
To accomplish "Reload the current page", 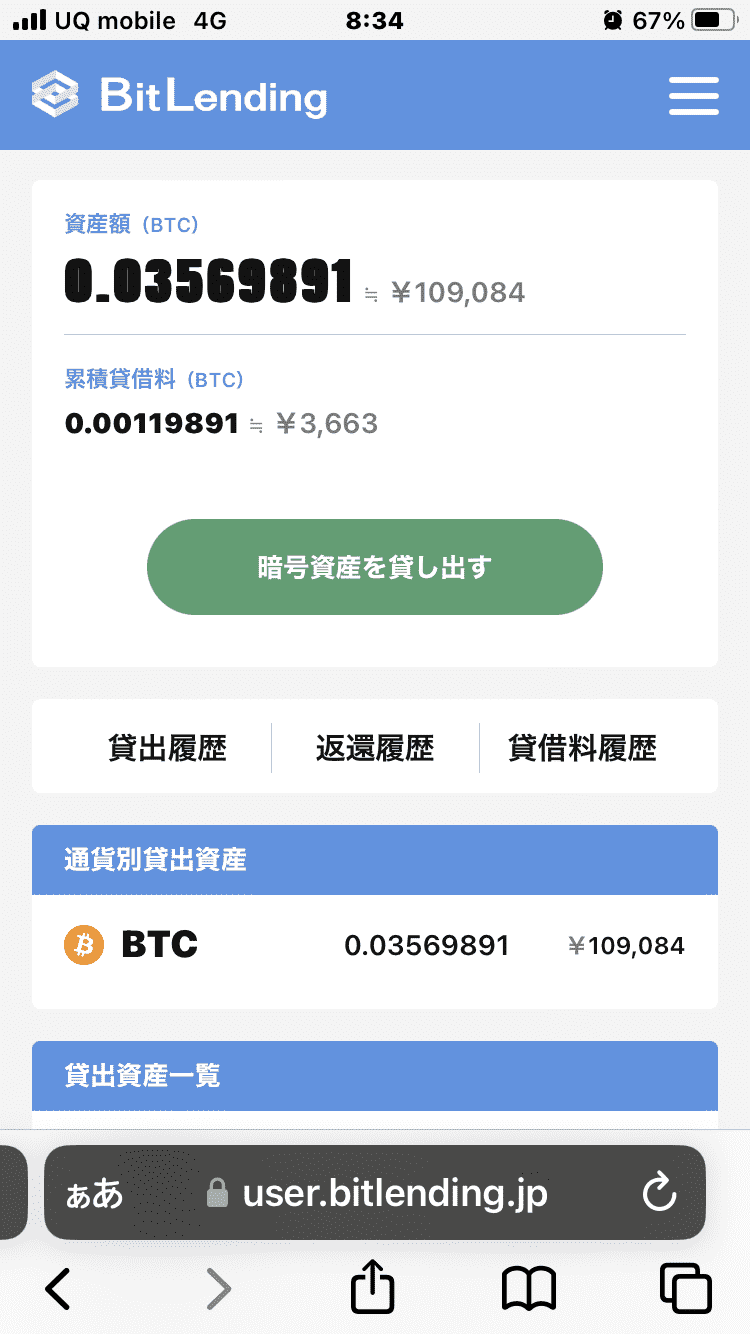I will point(658,1192).
